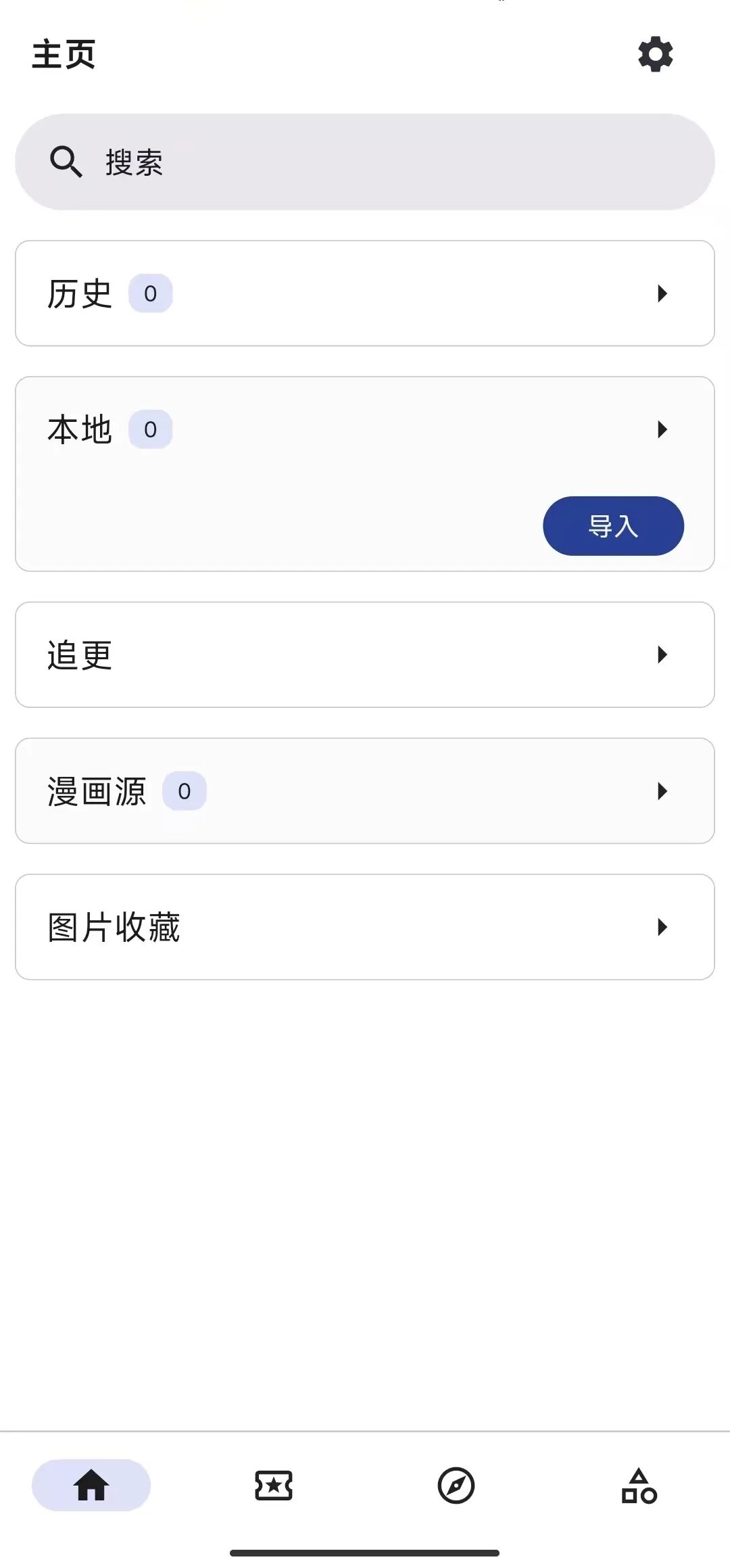Expand the 图片收藏 section chevron

[662, 927]
